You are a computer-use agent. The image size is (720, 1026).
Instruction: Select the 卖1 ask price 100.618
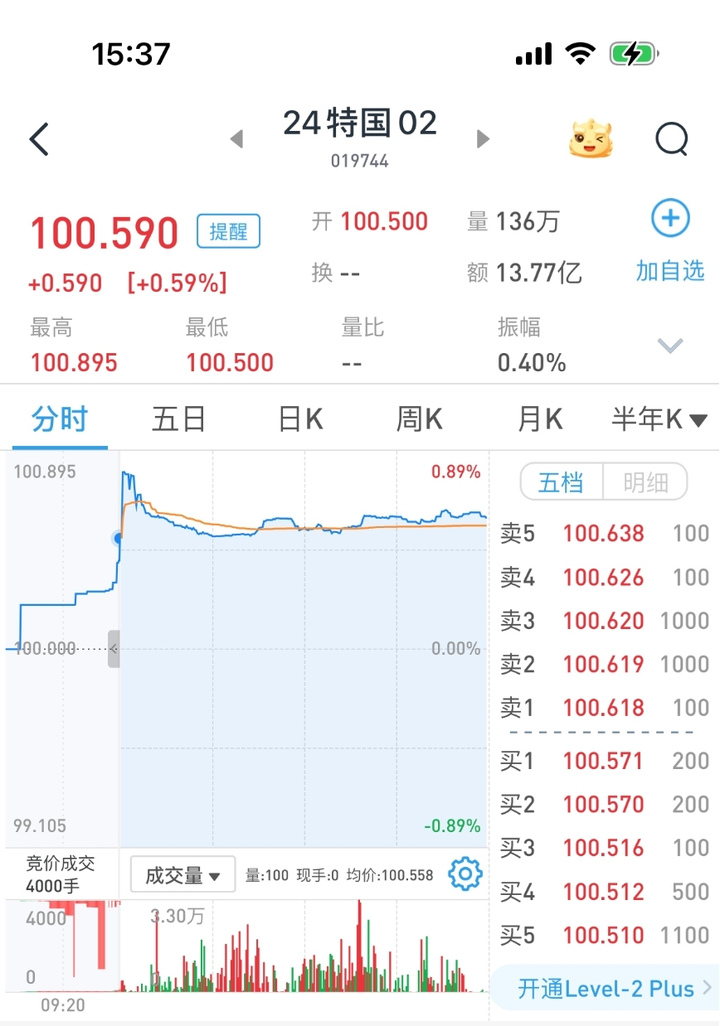point(602,707)
